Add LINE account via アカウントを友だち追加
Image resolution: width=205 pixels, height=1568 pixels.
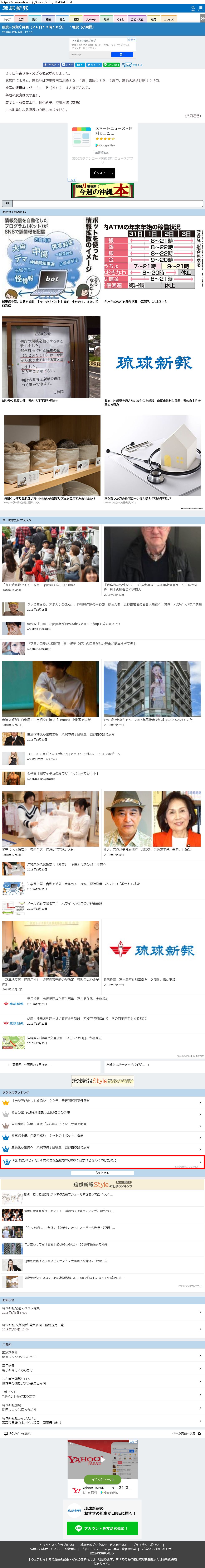pyautogui.click(x=102, y=1528)
